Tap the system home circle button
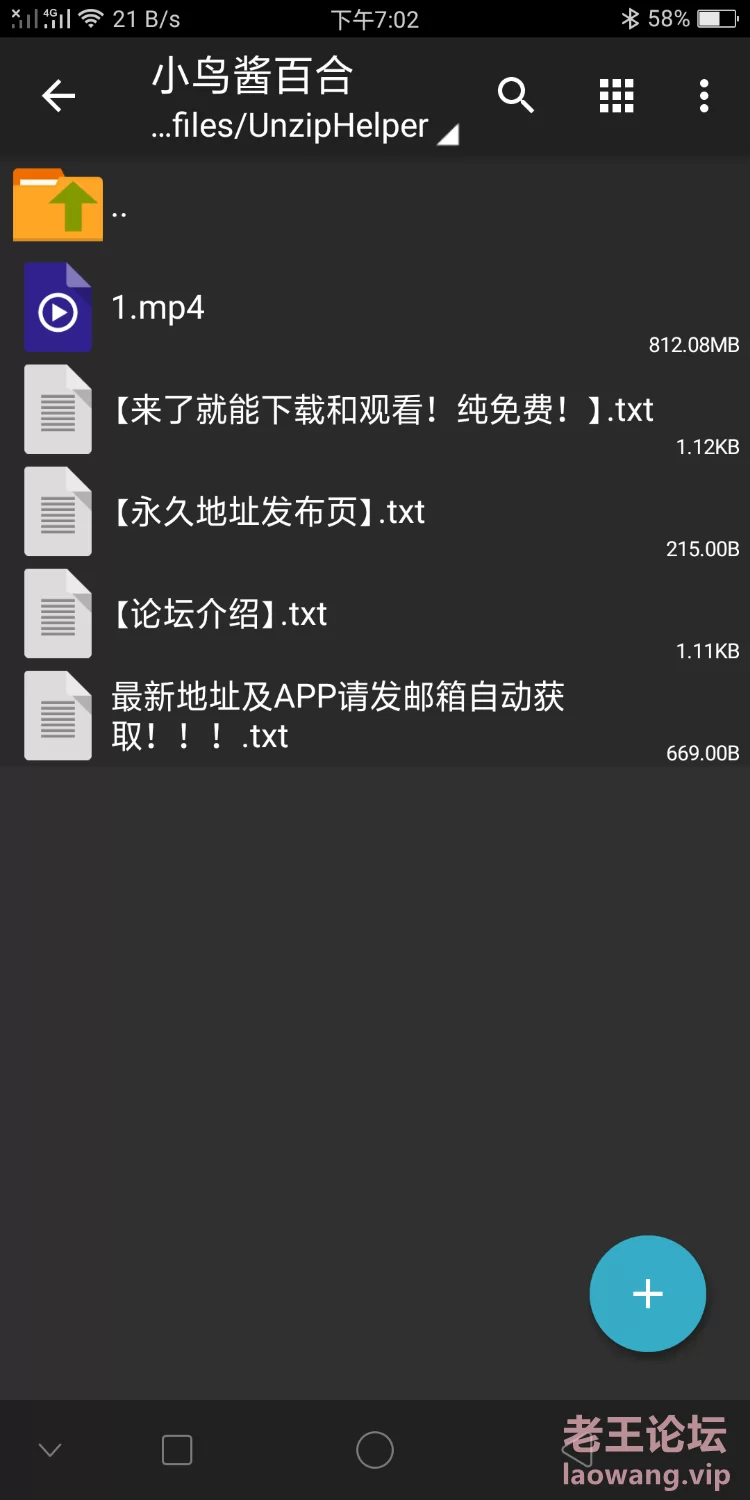Image resolution: width=750 pixels, height=1500 pixels. [x=375, y=1450]
